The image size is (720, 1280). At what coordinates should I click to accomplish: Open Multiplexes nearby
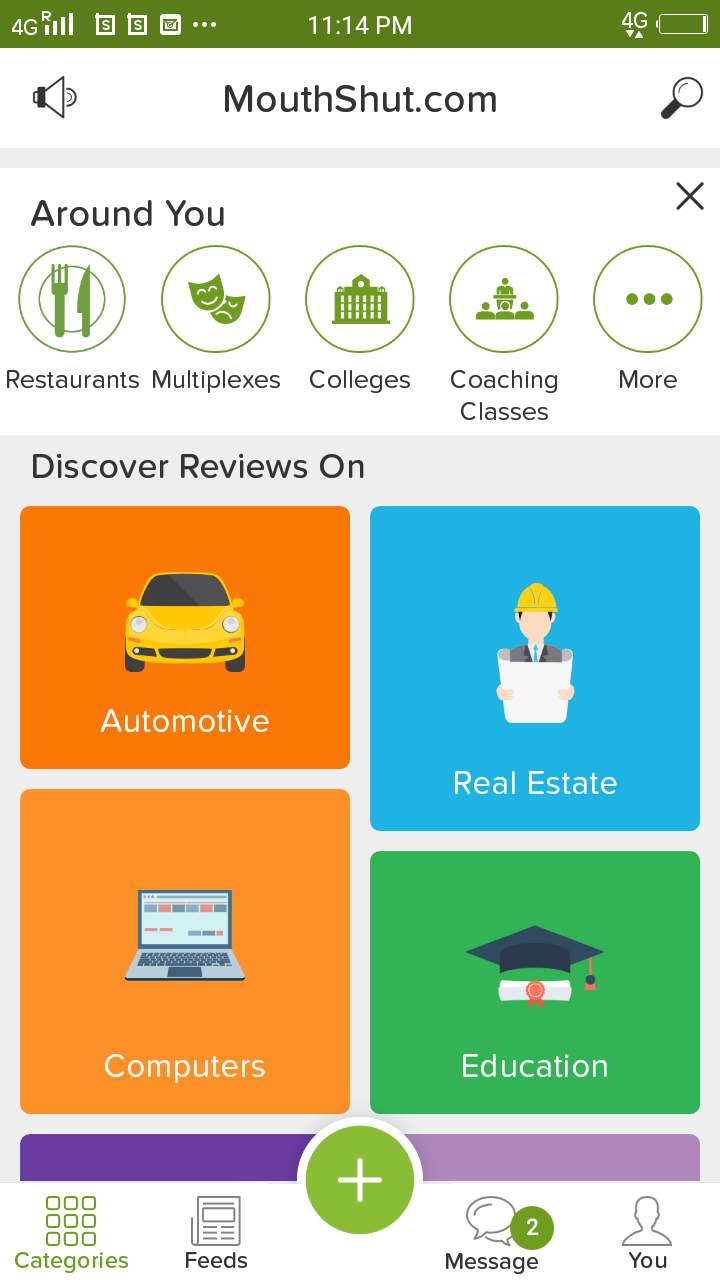(216, 299)
